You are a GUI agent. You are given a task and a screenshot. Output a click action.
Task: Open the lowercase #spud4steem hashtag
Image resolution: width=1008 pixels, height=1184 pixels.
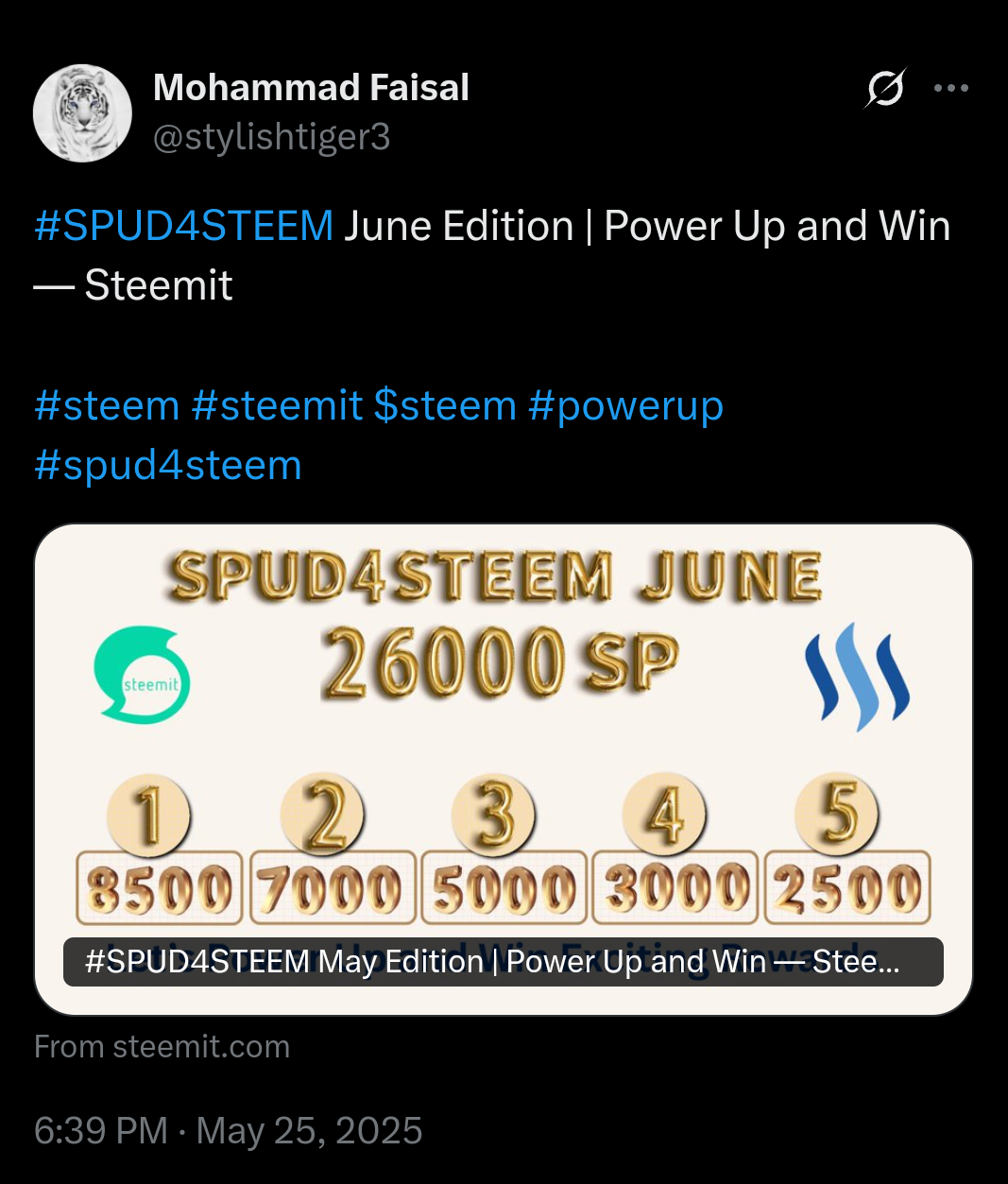pos(168,466)
